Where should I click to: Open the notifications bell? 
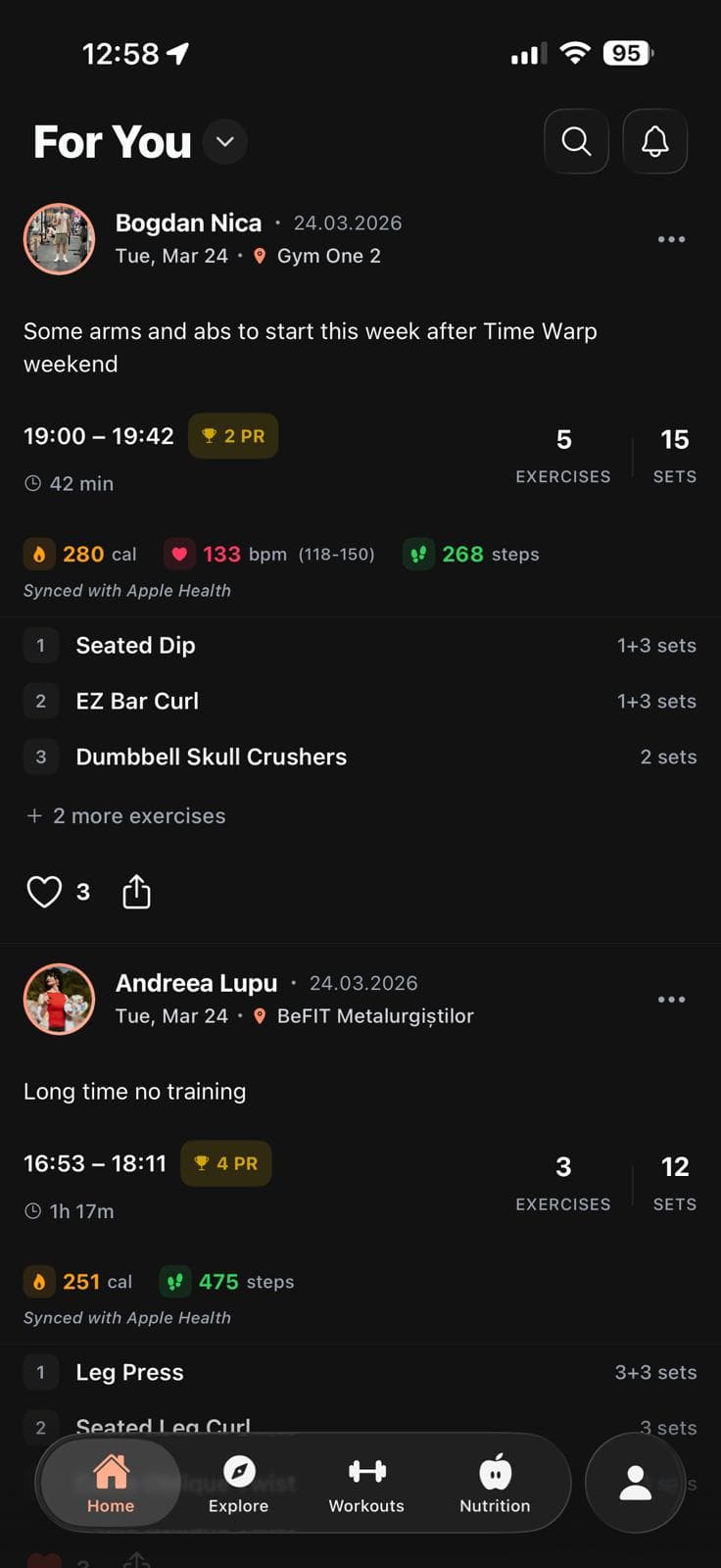[654, 141]
